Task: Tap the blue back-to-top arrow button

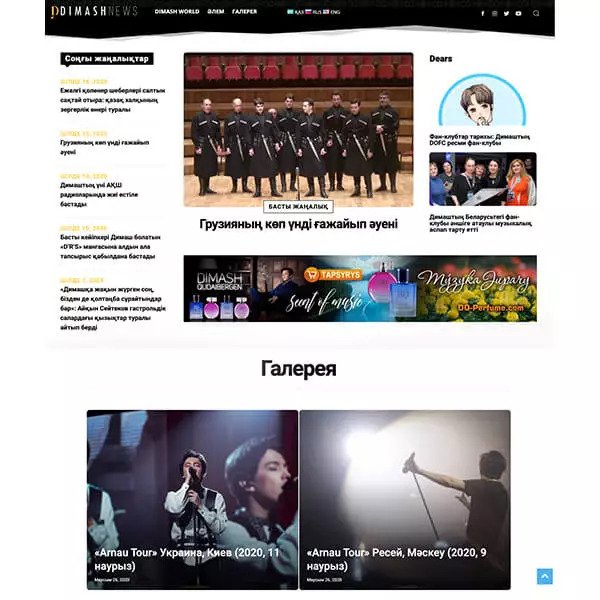Action: click(x=544, y=576)
